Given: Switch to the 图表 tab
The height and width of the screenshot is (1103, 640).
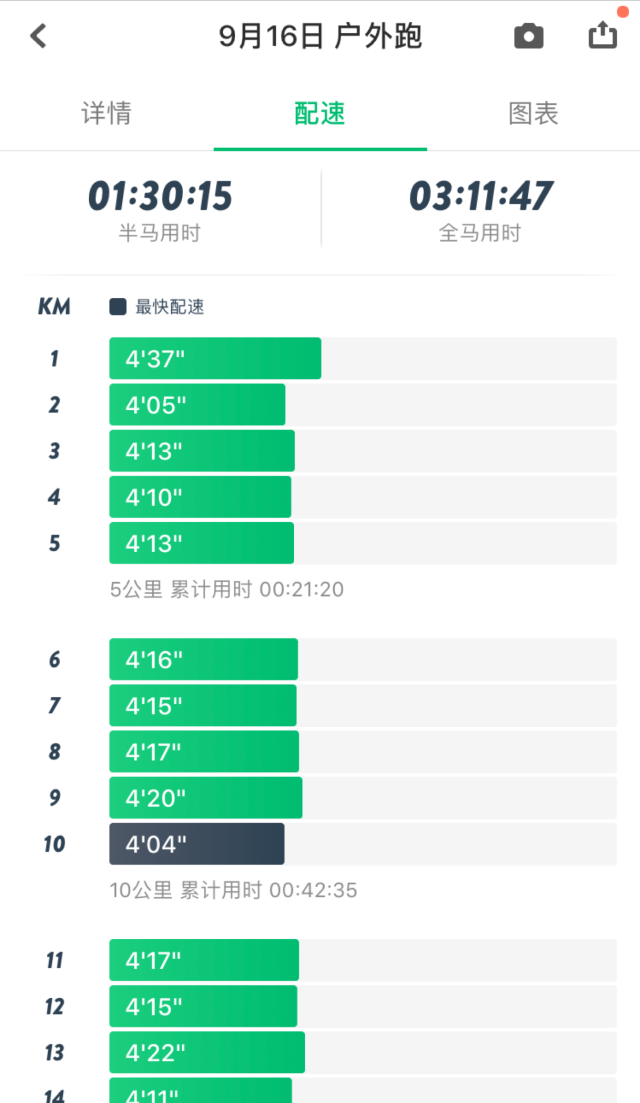Looking at the screenshot, I should click(533, 113).
